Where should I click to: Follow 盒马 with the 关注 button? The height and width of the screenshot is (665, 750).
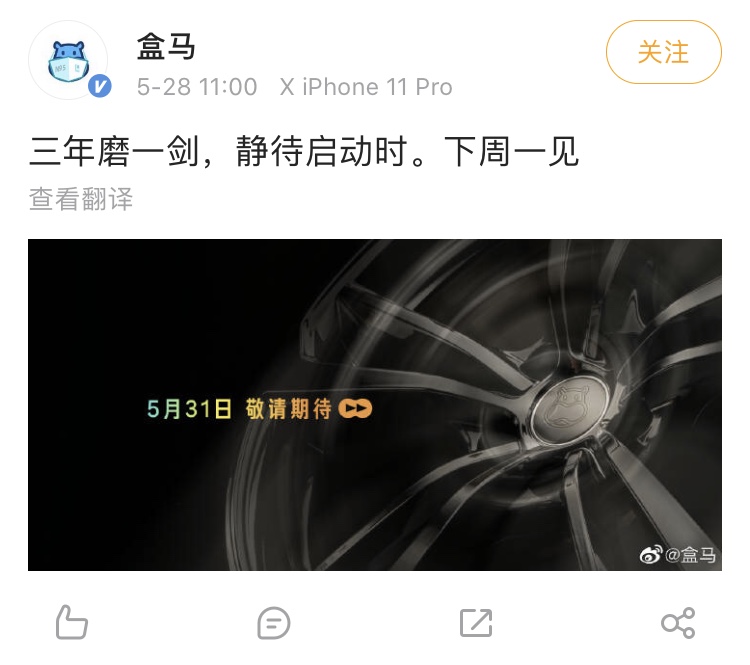click(663, 51)
